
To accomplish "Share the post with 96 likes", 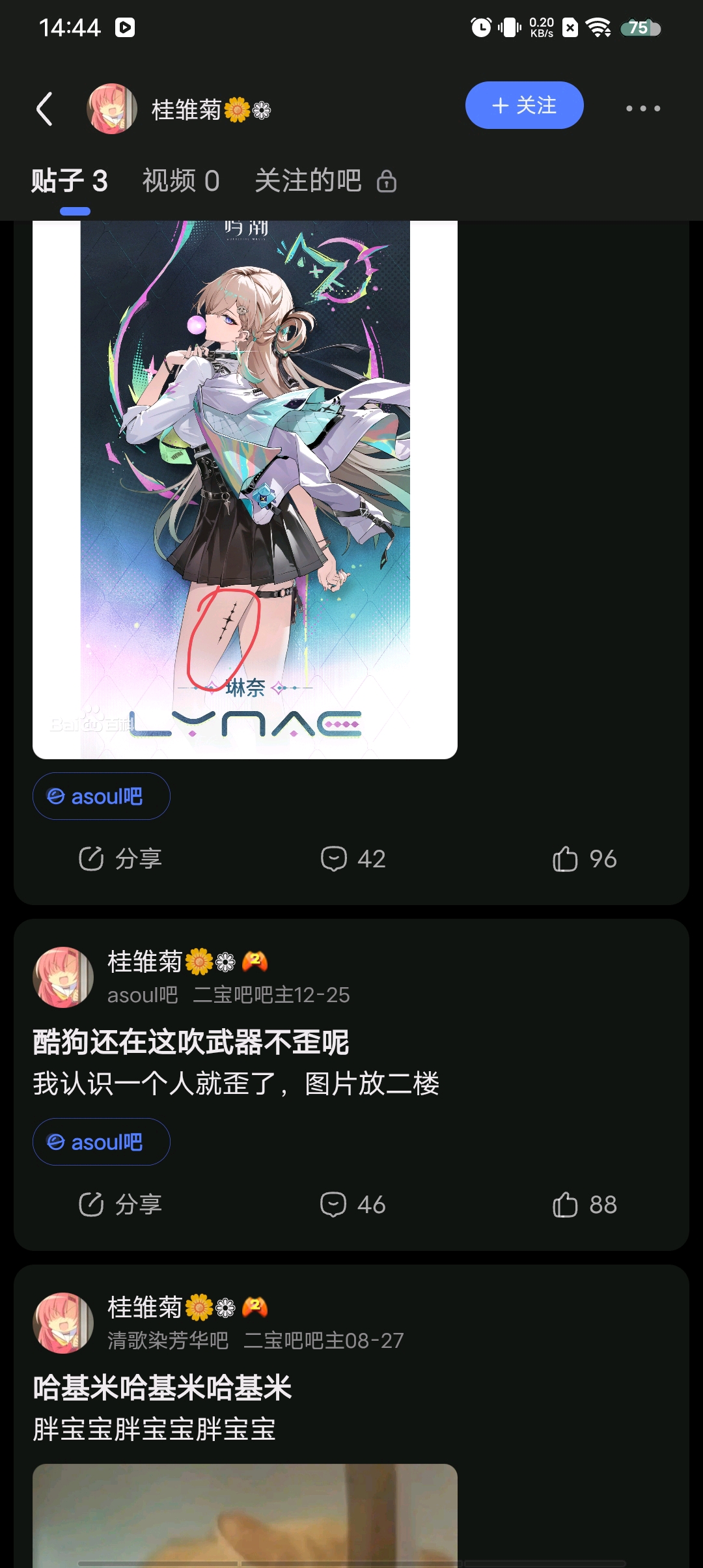I will (120, 859).
